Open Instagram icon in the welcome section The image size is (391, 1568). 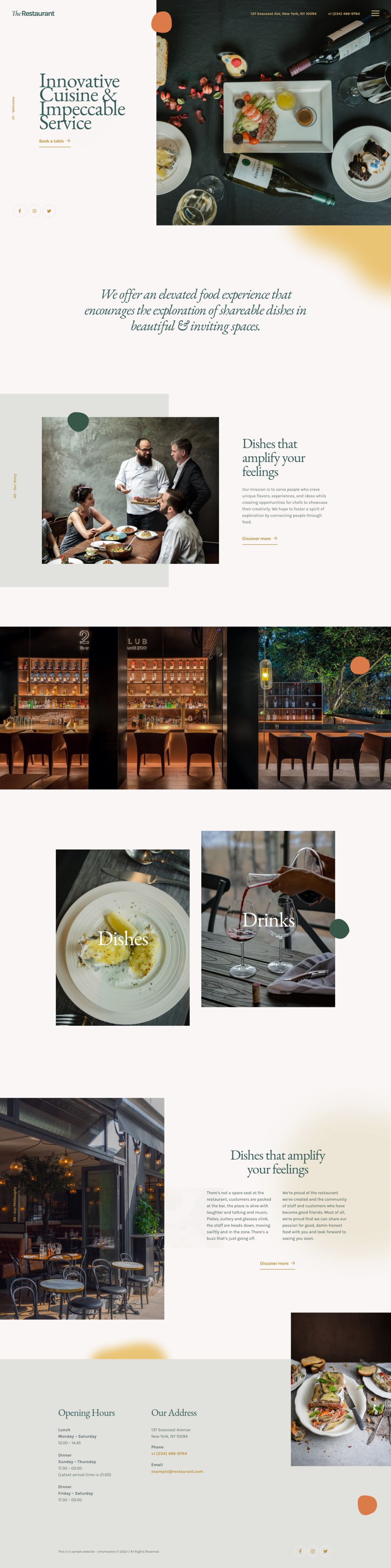pos(34,211)
